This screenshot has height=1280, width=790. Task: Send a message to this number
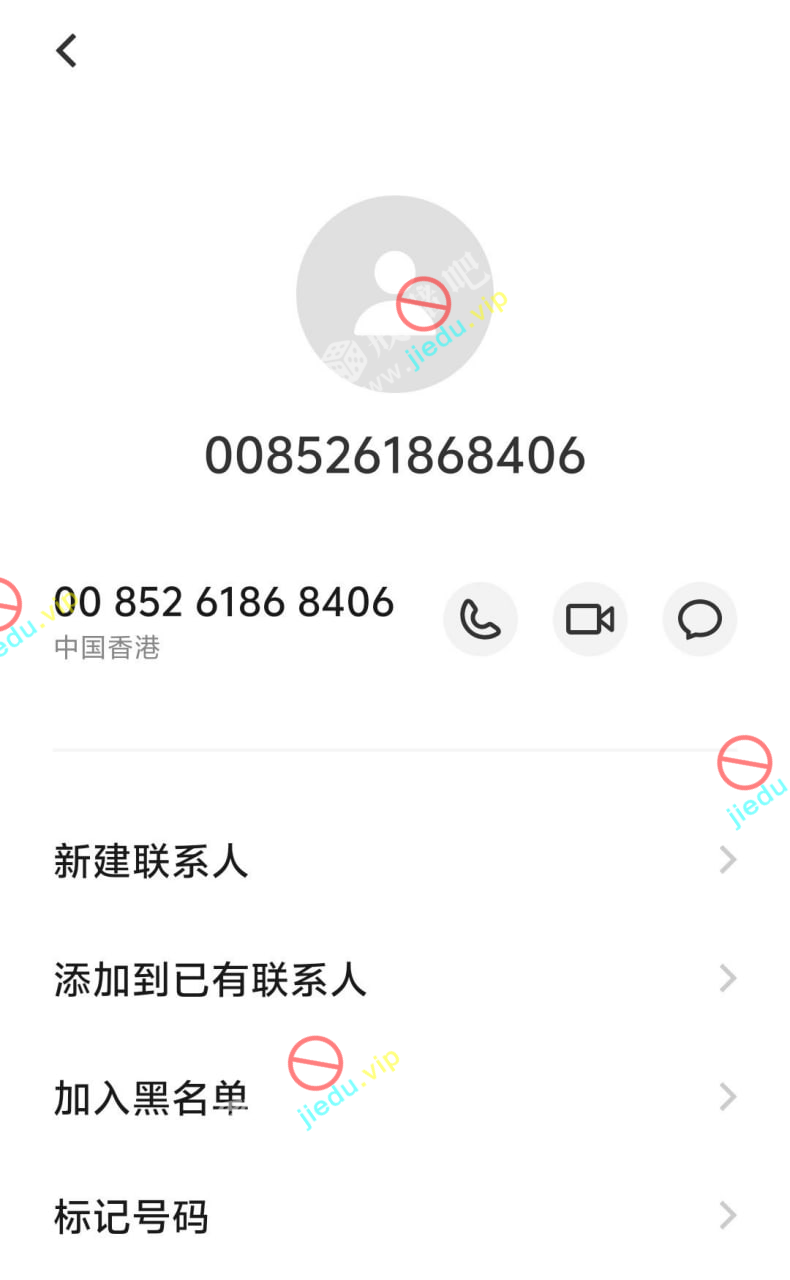[699, 620]
